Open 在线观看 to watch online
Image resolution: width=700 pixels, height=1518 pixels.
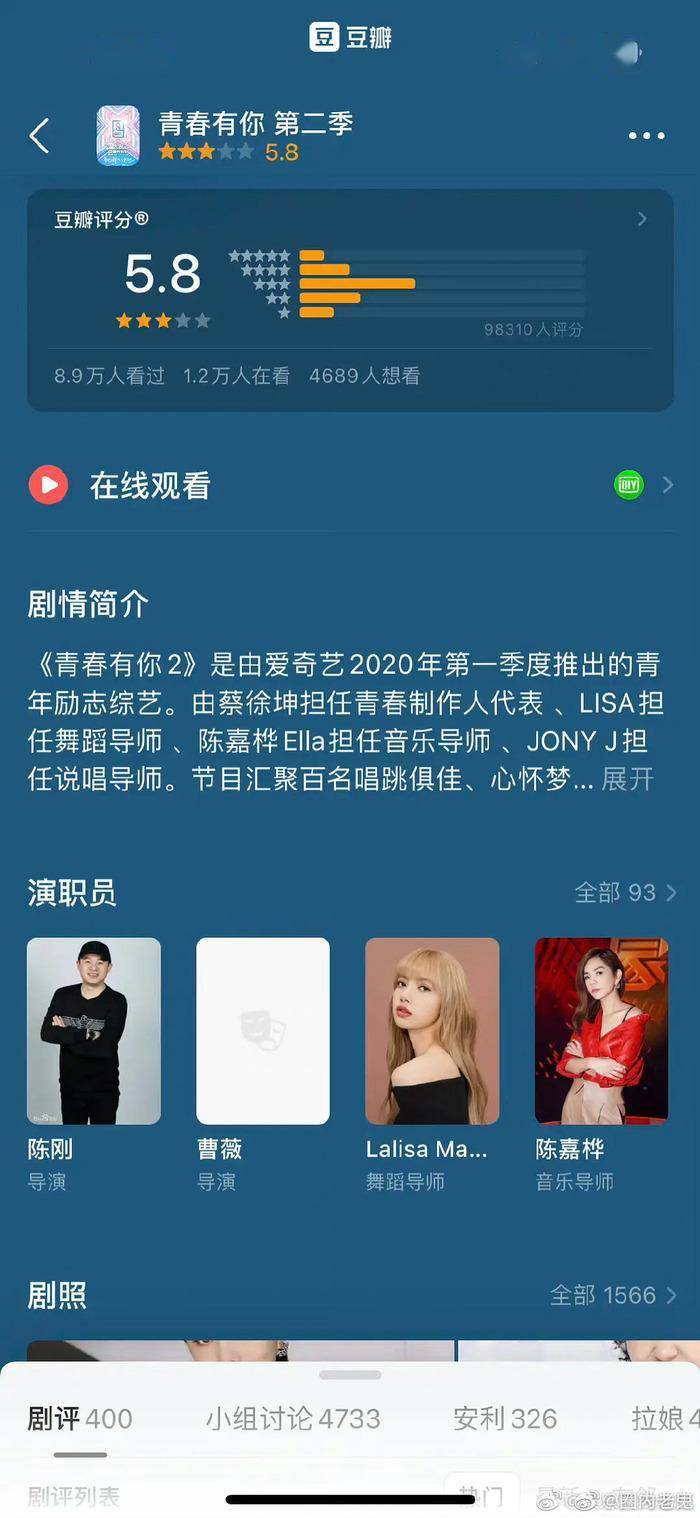tap(149, 486)
